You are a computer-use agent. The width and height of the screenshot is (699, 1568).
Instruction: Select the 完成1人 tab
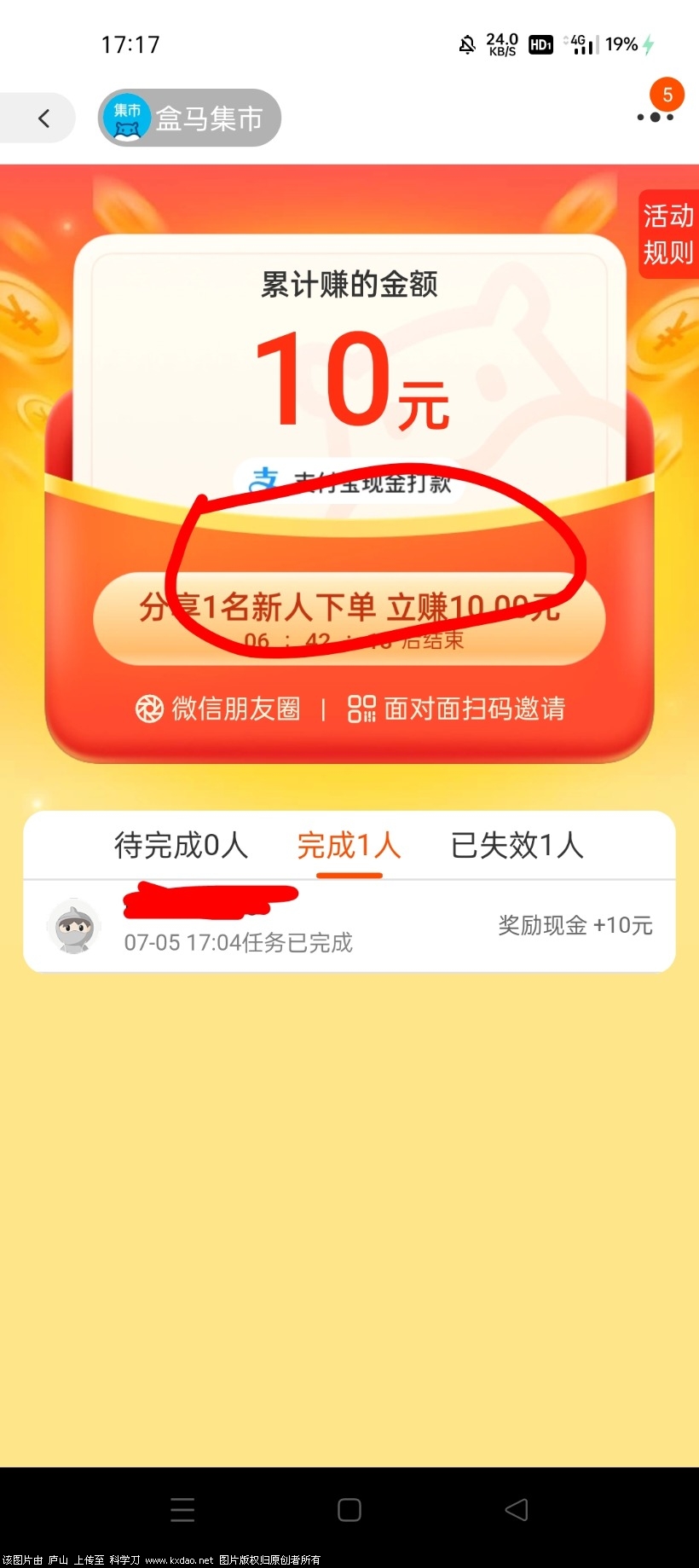pyautogui.click(x=349, y=845)
